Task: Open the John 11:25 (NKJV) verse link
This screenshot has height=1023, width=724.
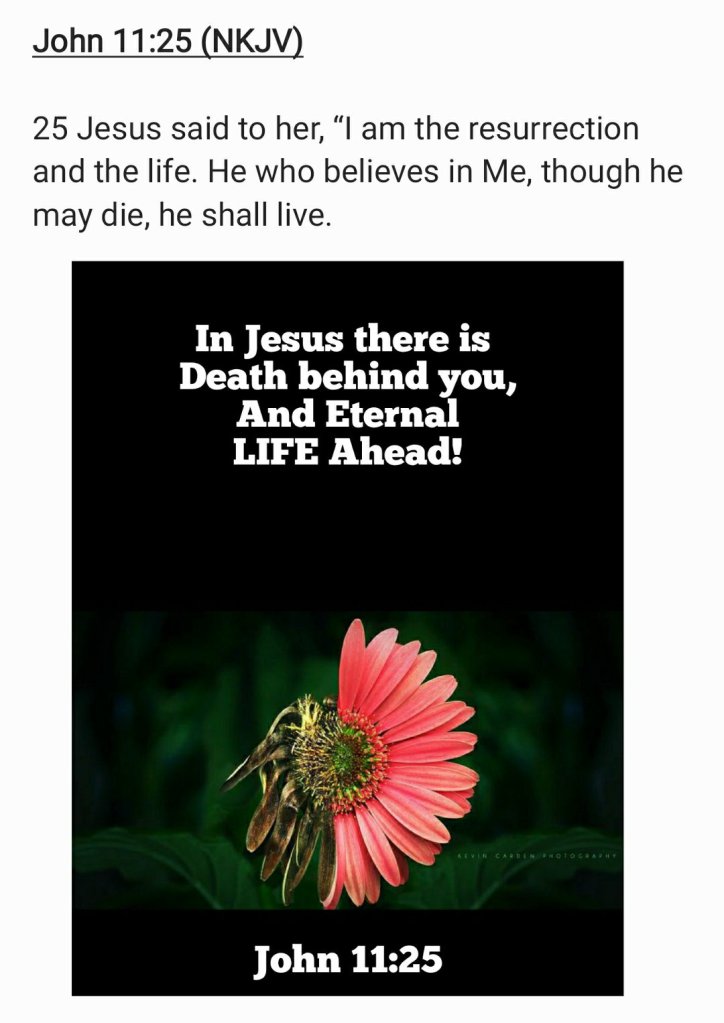Action: pos(167,44)
